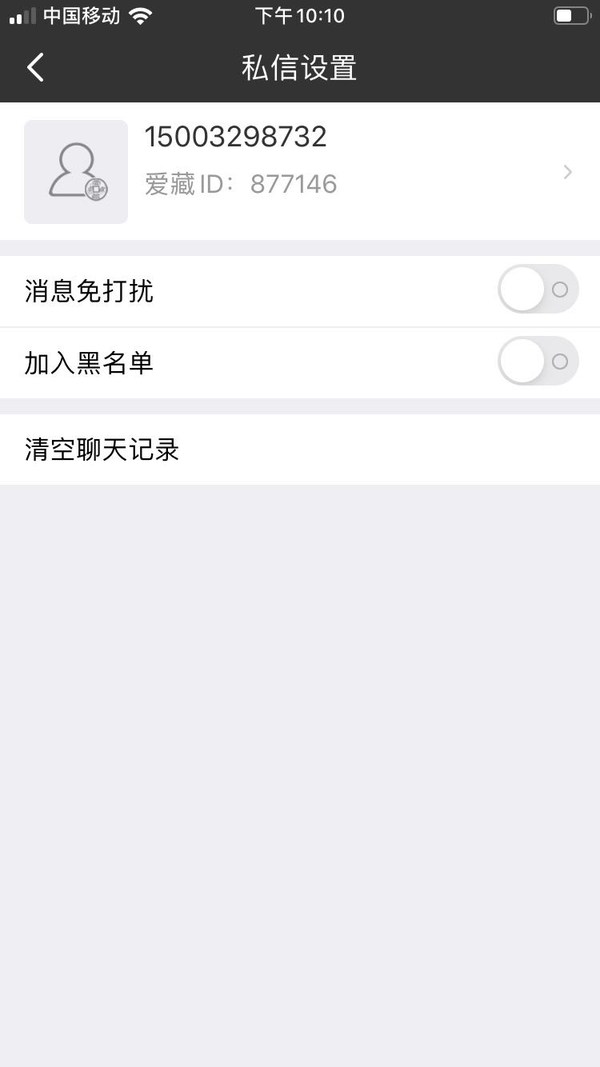
Task: Turn on the 加入黑名单 switch
Action: pyautogui.click(x=538, y=361)
